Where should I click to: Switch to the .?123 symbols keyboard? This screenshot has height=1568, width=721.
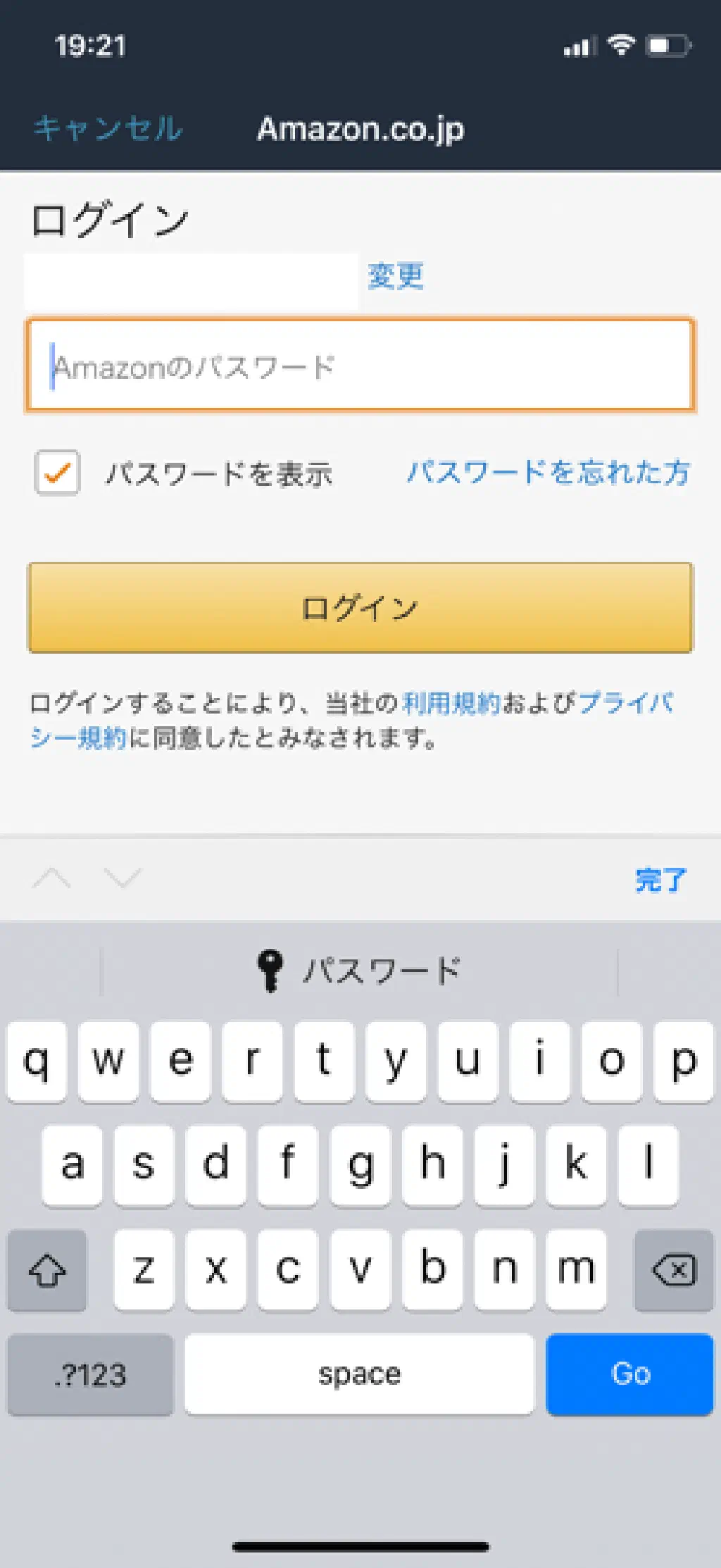[x=90, y=1374]
